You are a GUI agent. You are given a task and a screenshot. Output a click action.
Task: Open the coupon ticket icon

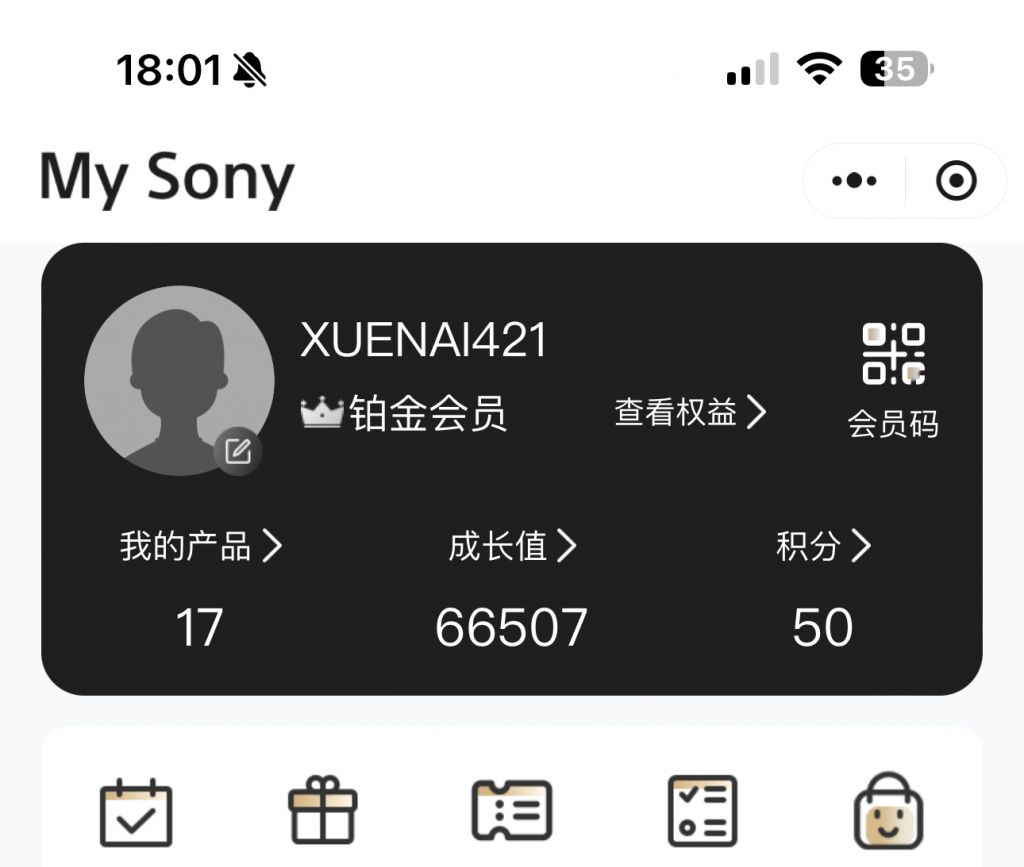[511, 811]
